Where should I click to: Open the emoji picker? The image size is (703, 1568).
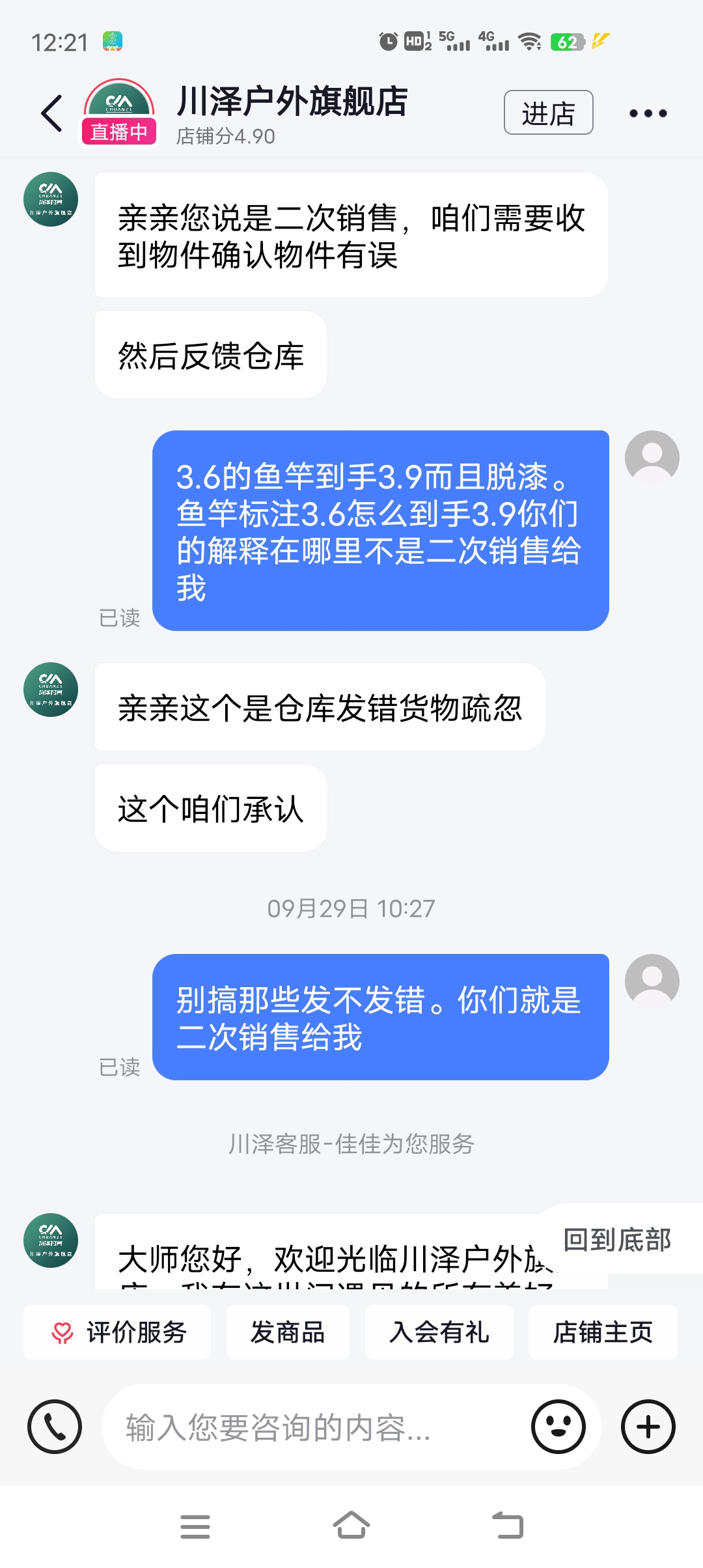(x=558, y=1427)
